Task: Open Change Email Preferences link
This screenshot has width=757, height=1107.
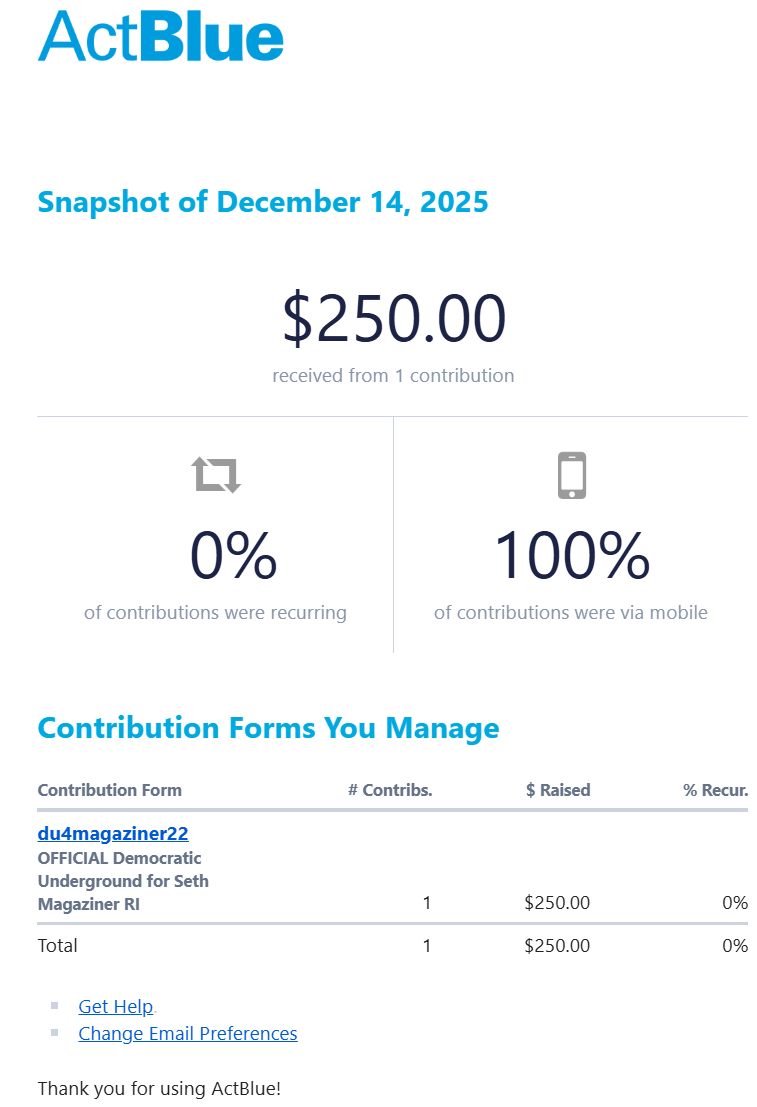Action: coord(188,1033)
